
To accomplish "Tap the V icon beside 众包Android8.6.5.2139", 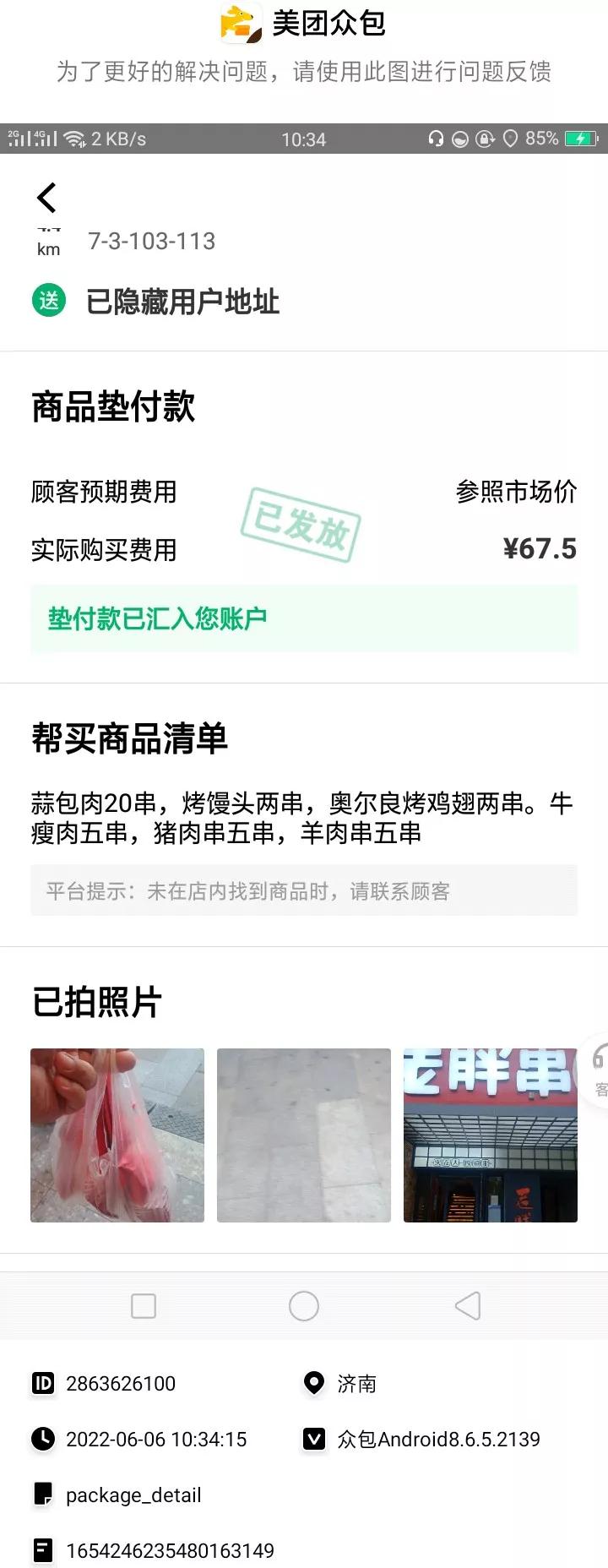I will tap(314, 1440).
